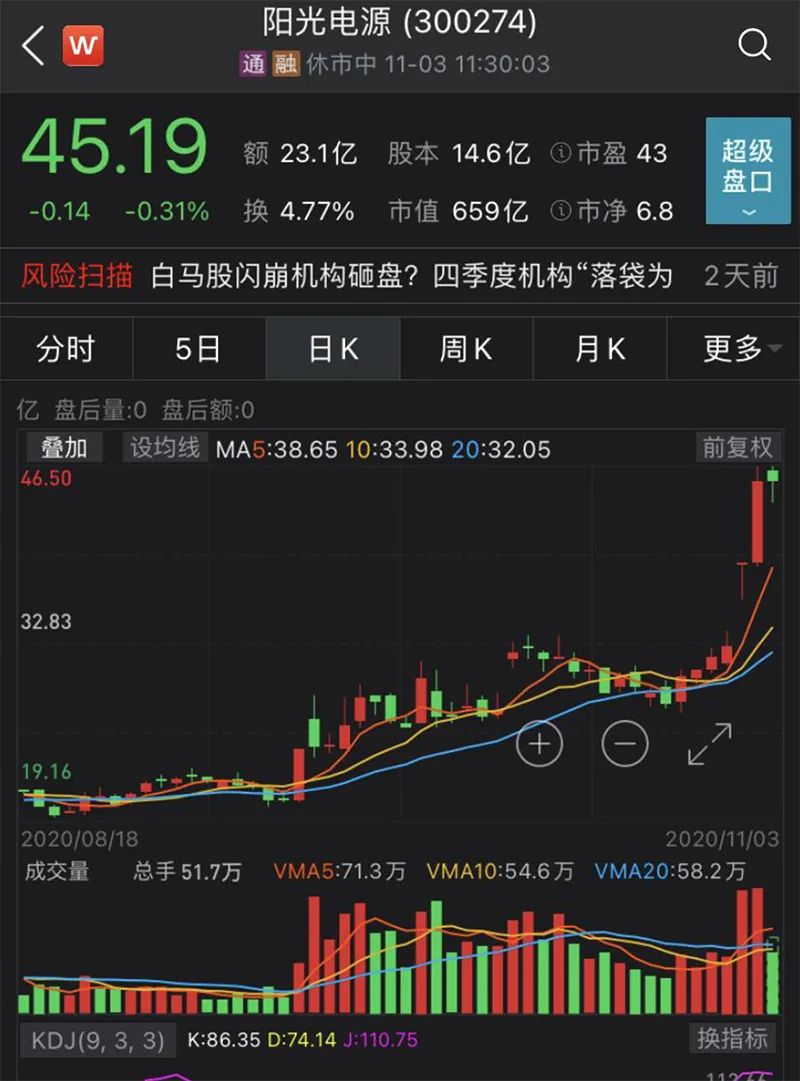Open the search magnifier icon
800x1081 pixels.
(754, 44)
